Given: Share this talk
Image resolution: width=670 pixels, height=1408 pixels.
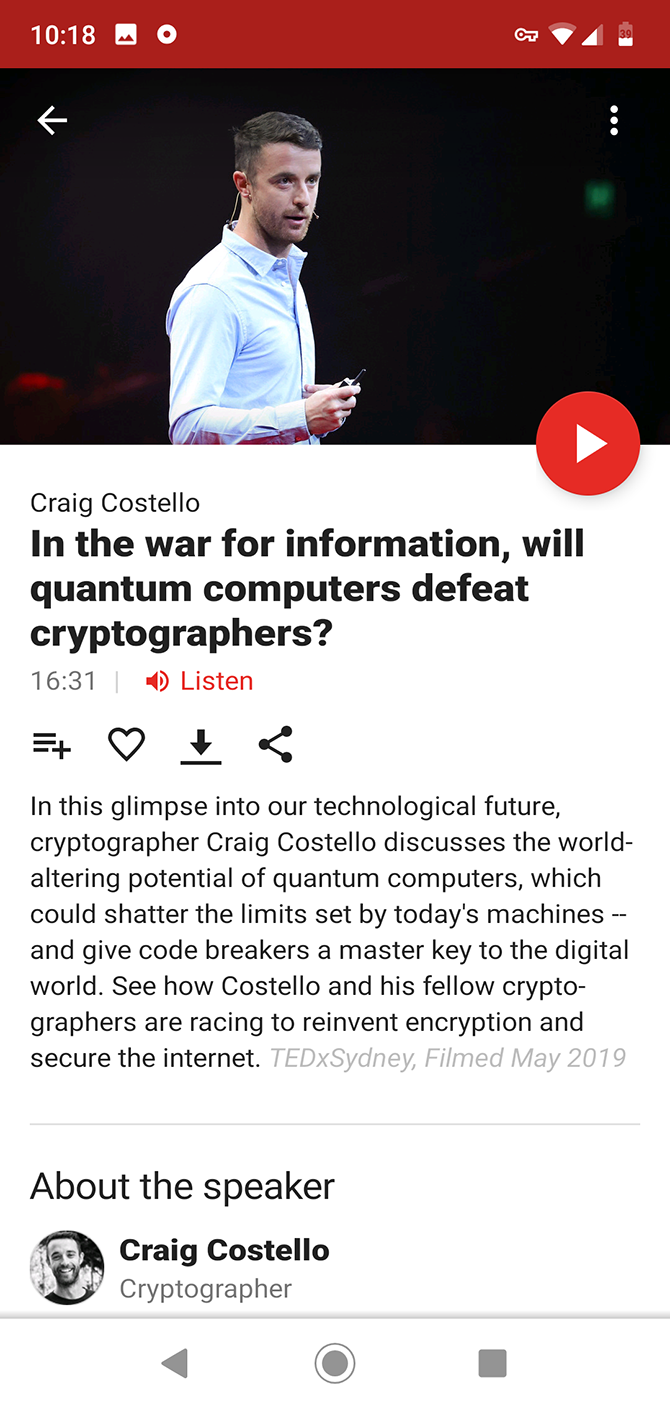Looking at the screenshot, I should [x=275, y=745].
